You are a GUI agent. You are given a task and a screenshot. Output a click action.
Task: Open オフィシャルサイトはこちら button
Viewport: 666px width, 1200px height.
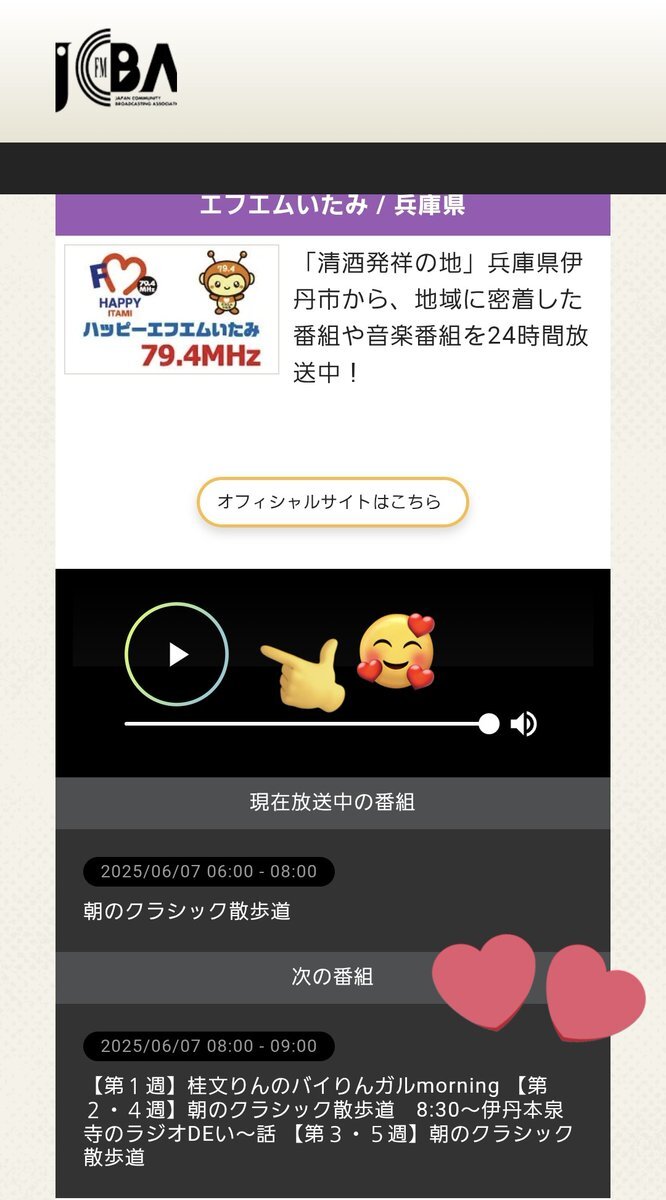click(x=332, y=502)
